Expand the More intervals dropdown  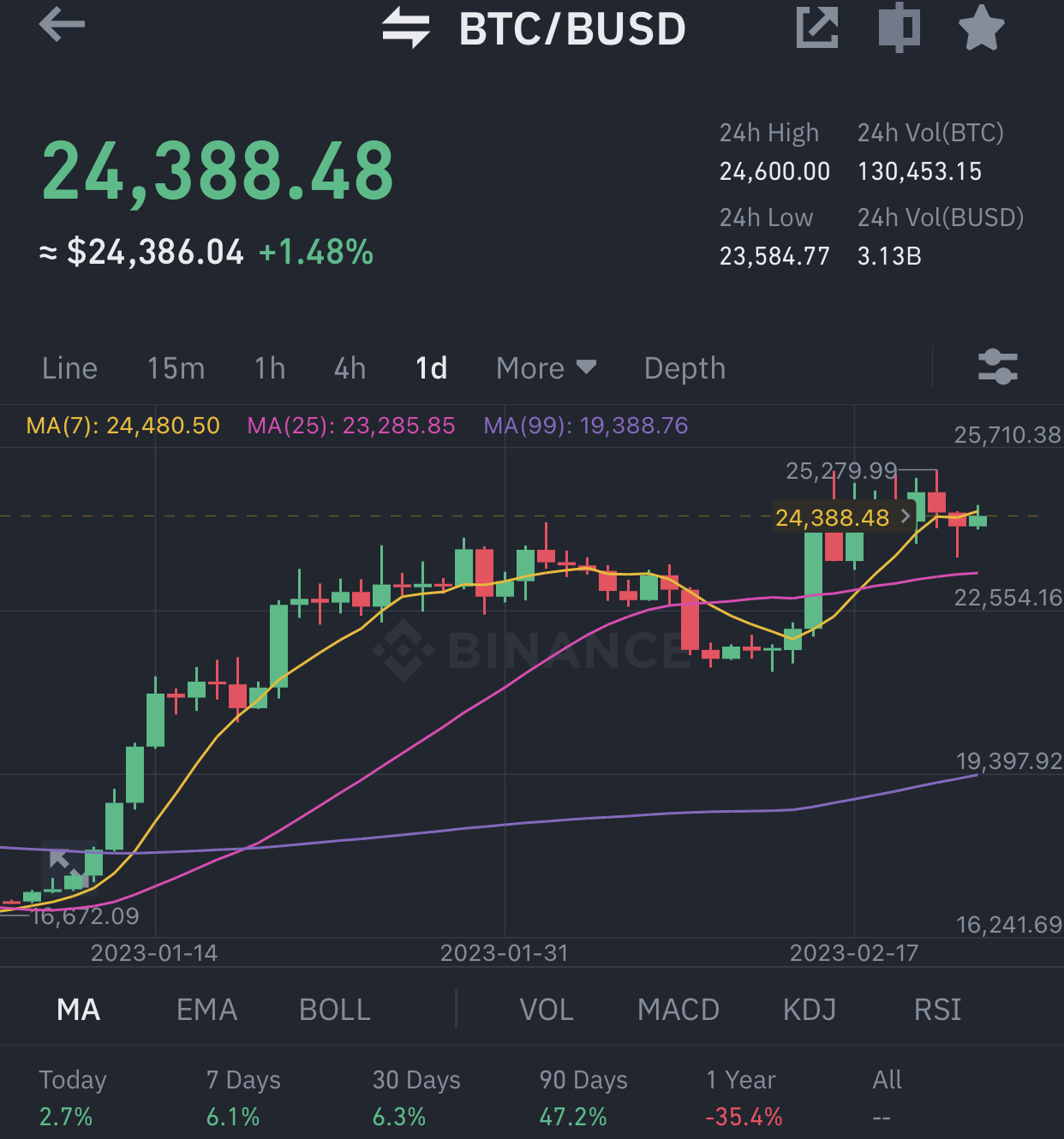546,368
